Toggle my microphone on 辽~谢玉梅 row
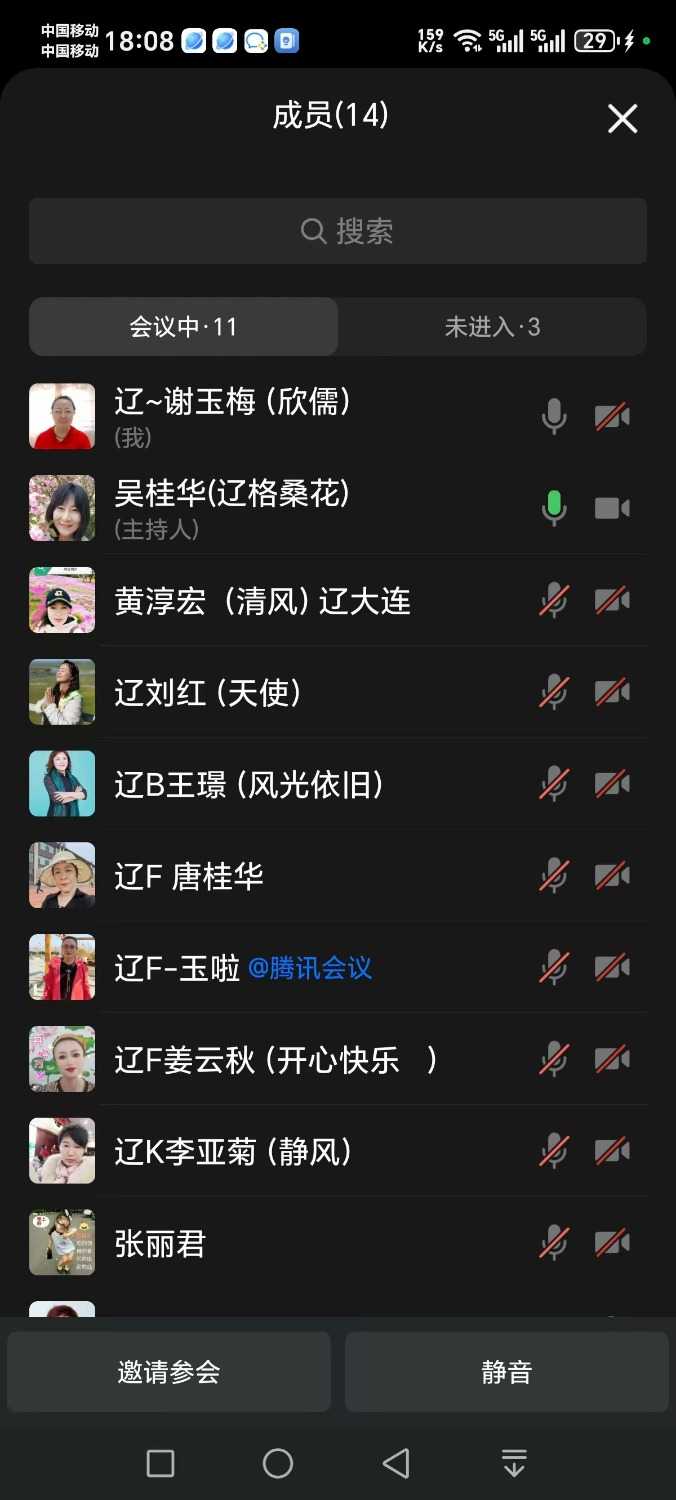The width and height of the screenshot is (676, 1500). [554, 416]
